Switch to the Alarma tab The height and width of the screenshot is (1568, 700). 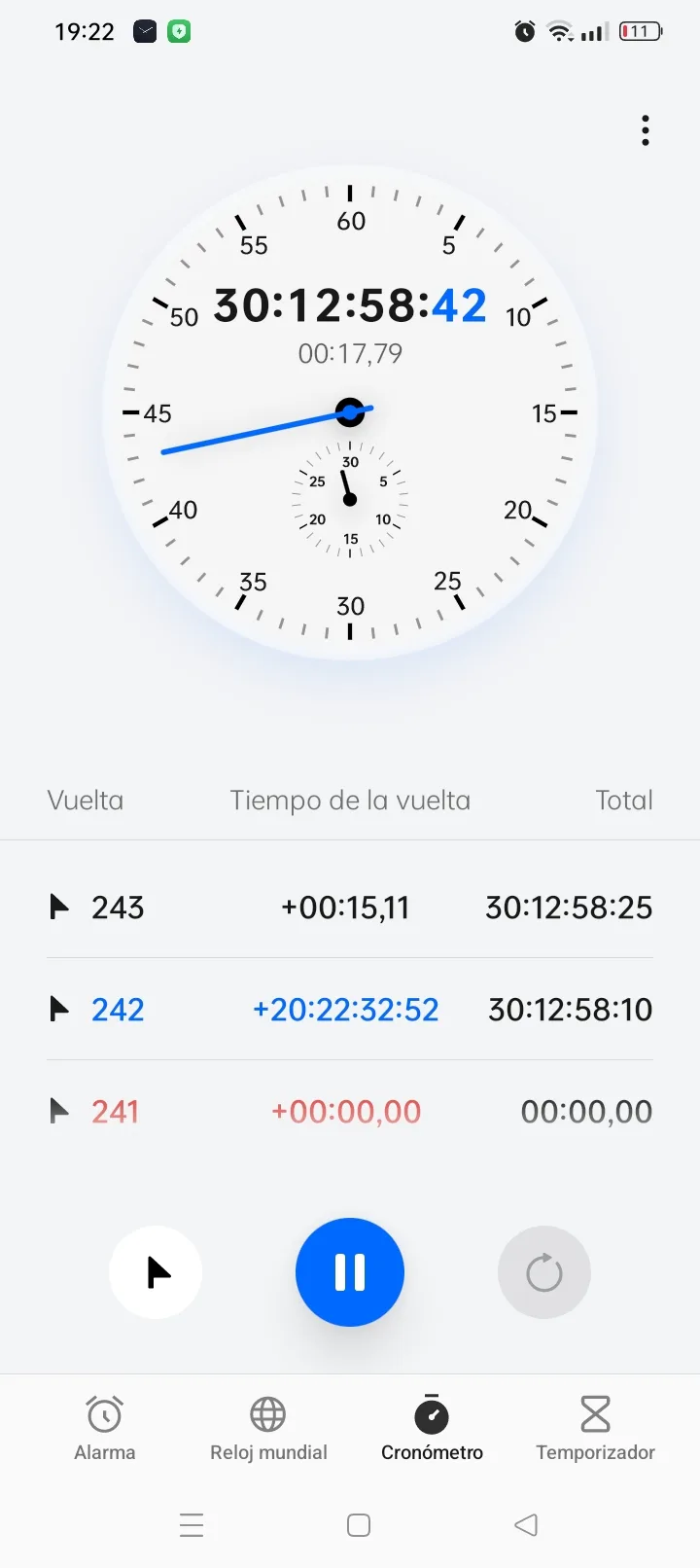tap(105, 1428)
